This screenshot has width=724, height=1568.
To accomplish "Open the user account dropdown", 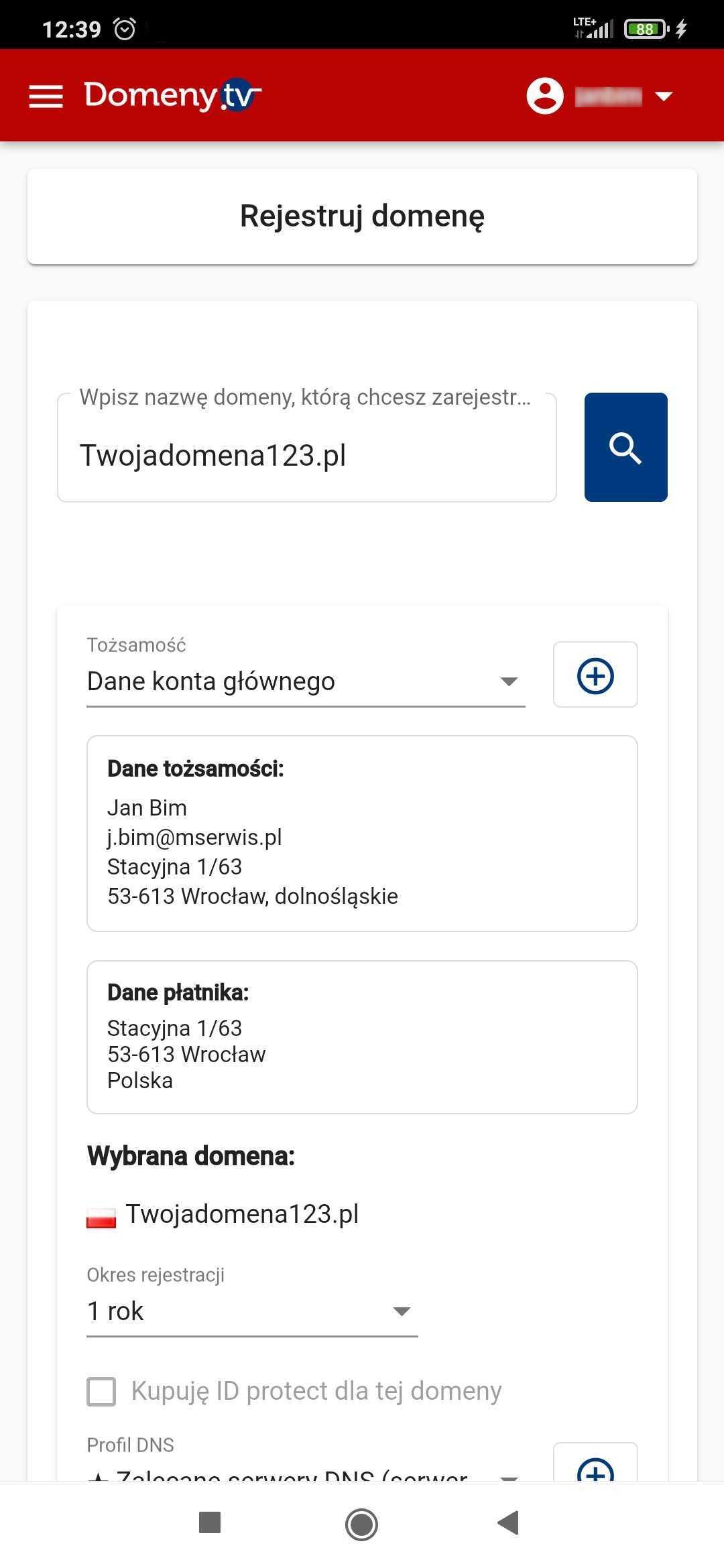I will click(599, 96).
